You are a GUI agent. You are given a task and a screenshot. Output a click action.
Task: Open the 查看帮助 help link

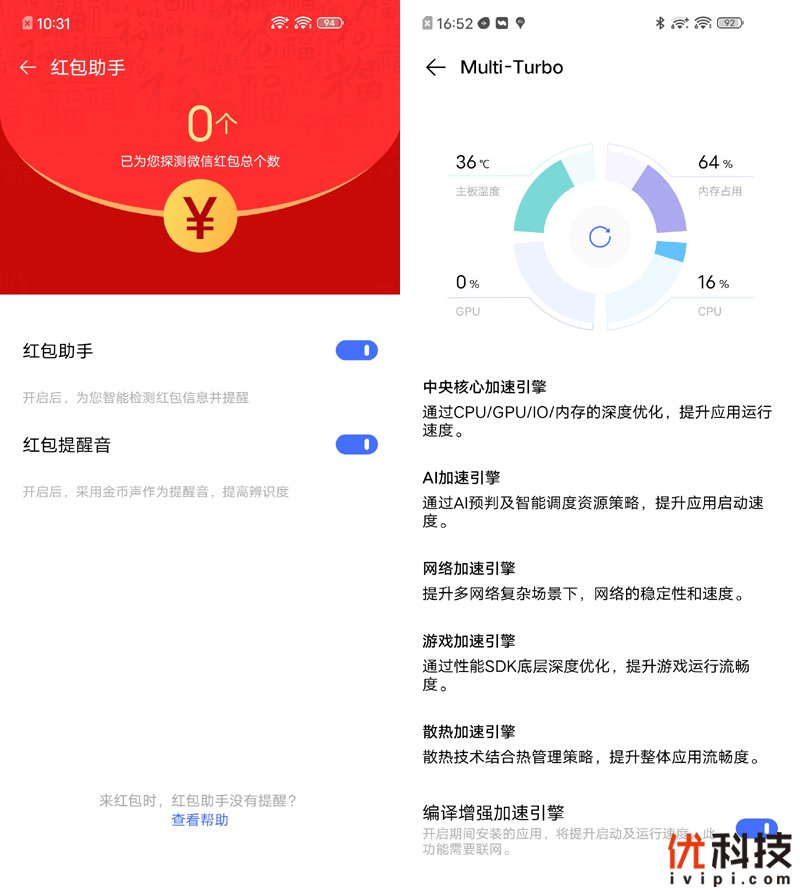point(200,820)
